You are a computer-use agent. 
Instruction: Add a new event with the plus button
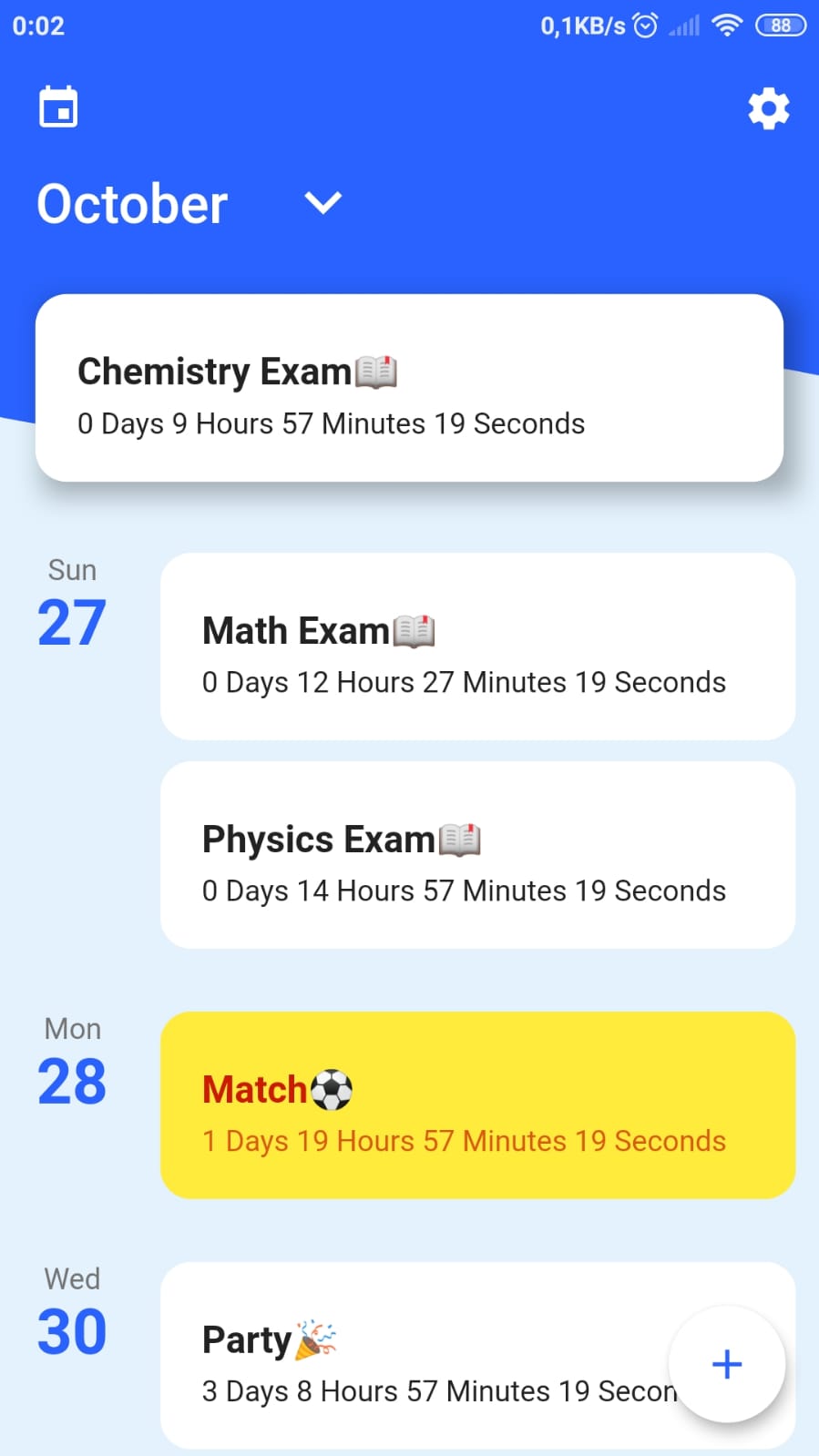point(727,1364)
